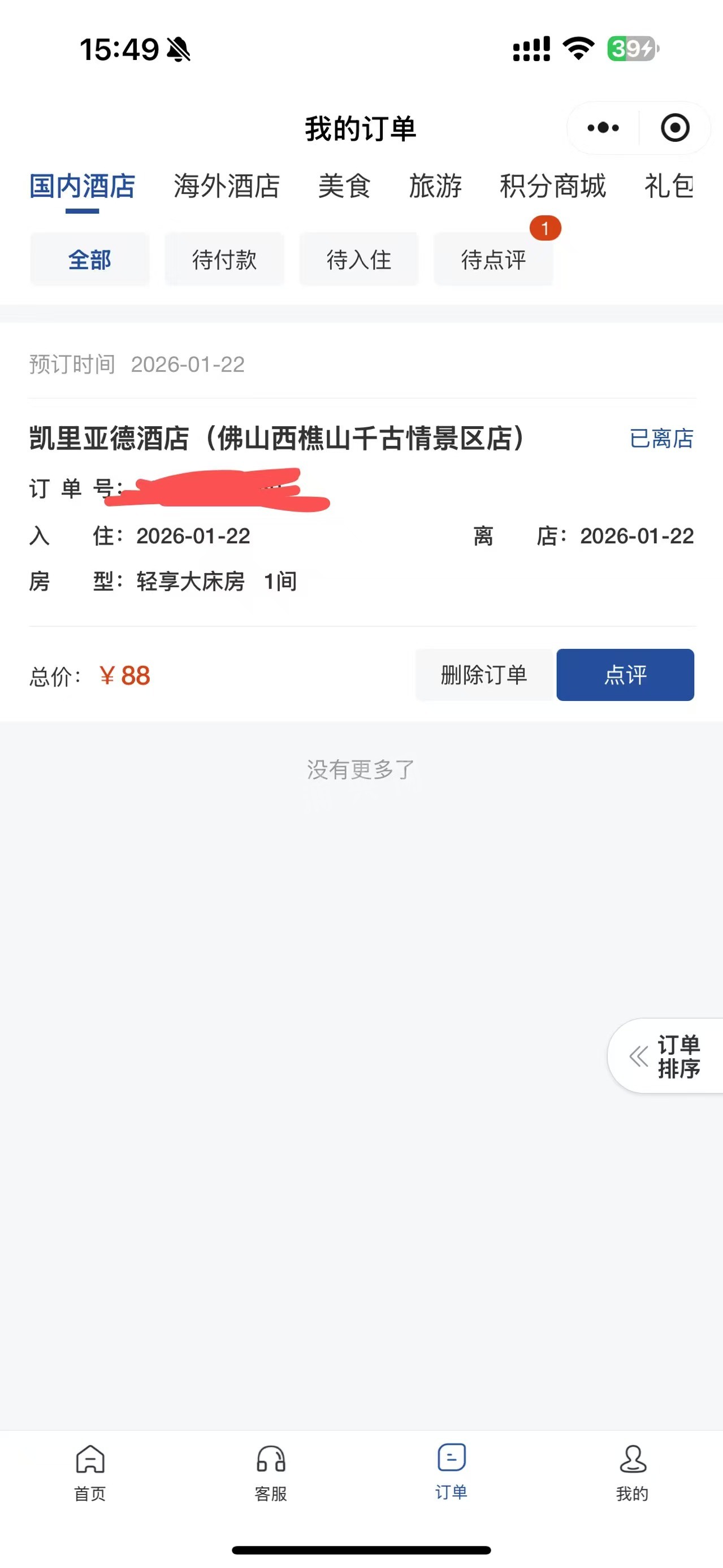Show 待点评 orders
The height and width of the screenshot is (1568, 723).
pyautogui.click(x=493, y=260)
